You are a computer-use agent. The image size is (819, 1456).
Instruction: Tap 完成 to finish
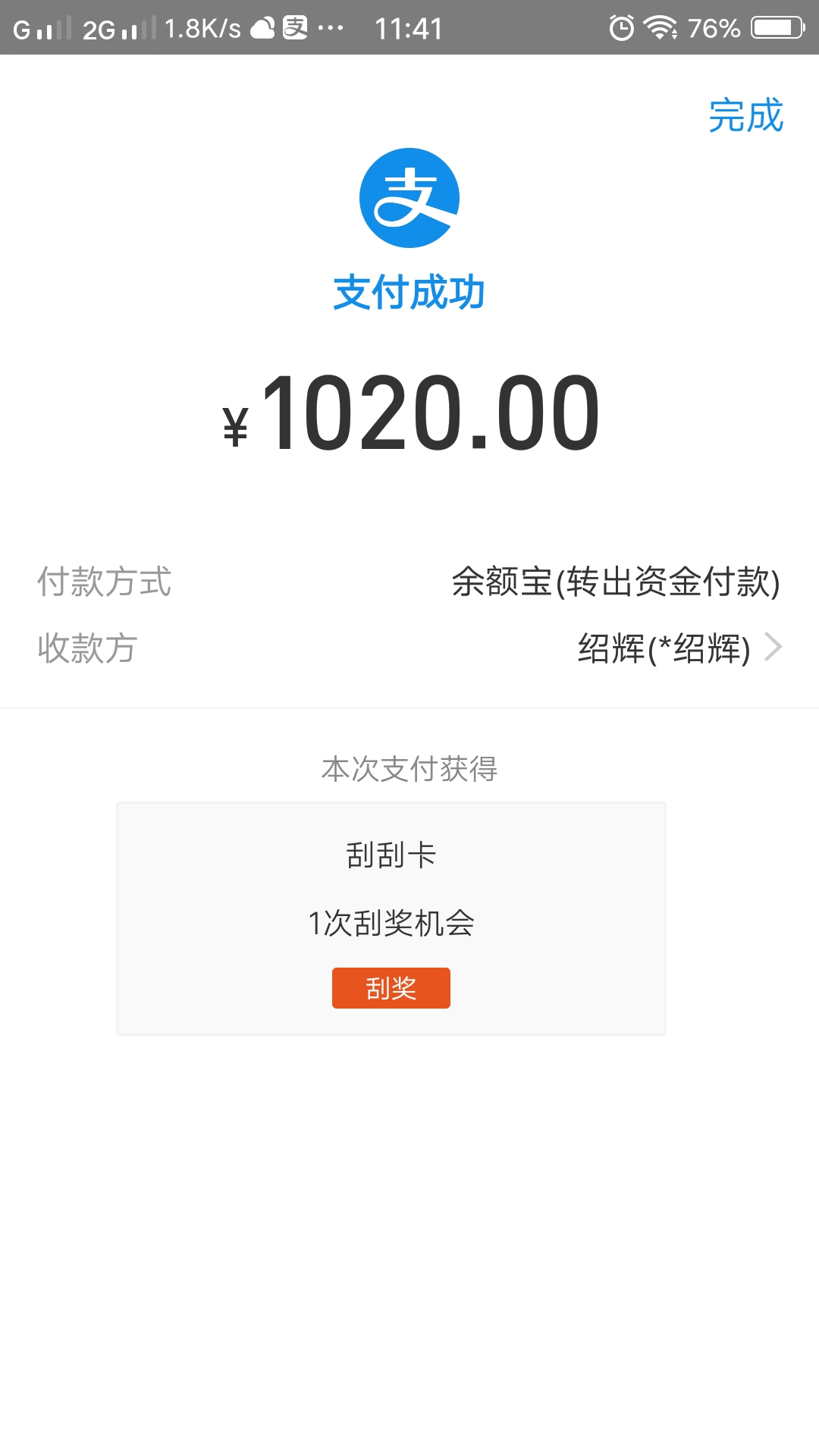pyautogui.click(x=745, y=116)
